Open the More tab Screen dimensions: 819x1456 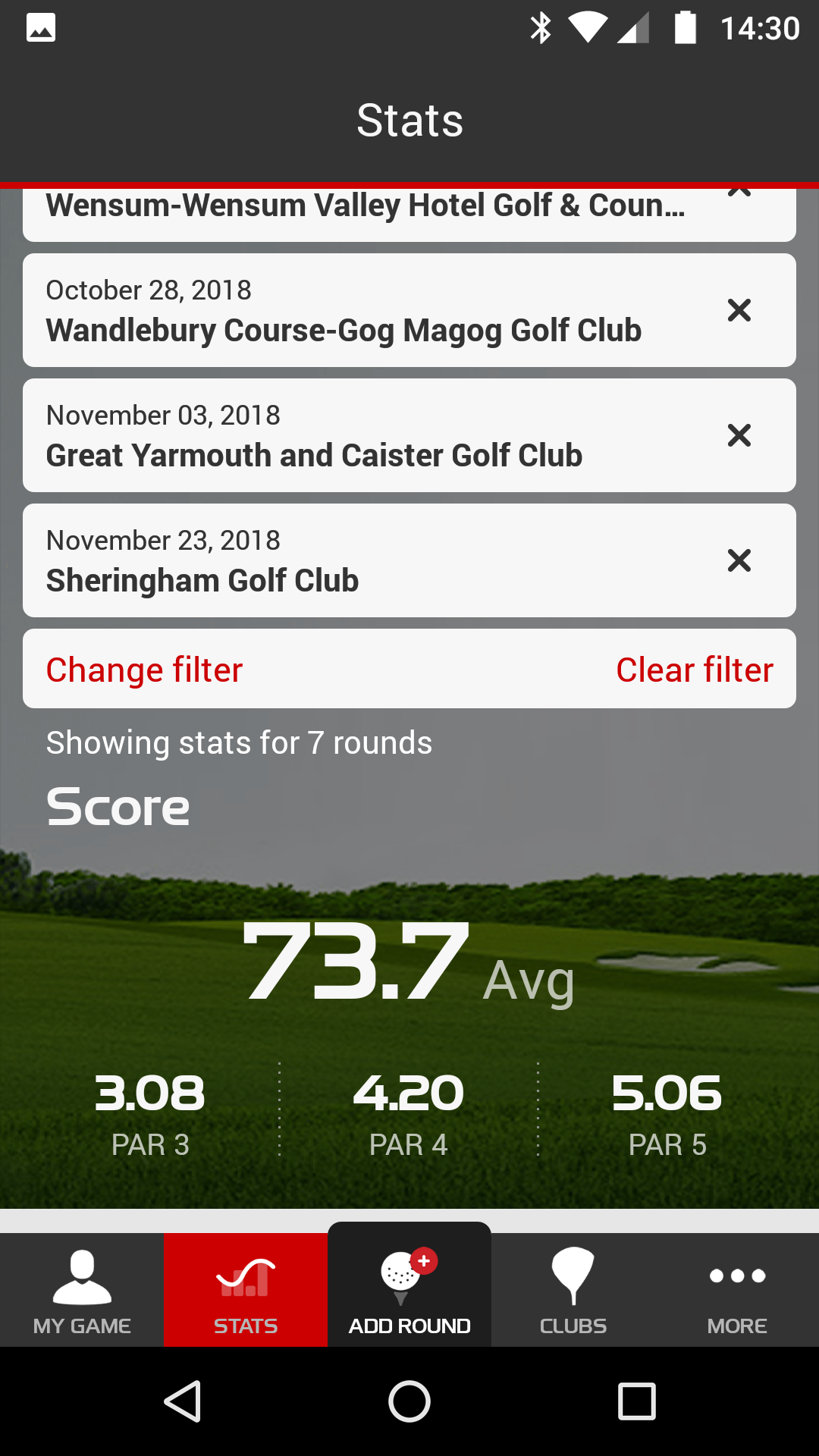click(x=737, y=1291)
